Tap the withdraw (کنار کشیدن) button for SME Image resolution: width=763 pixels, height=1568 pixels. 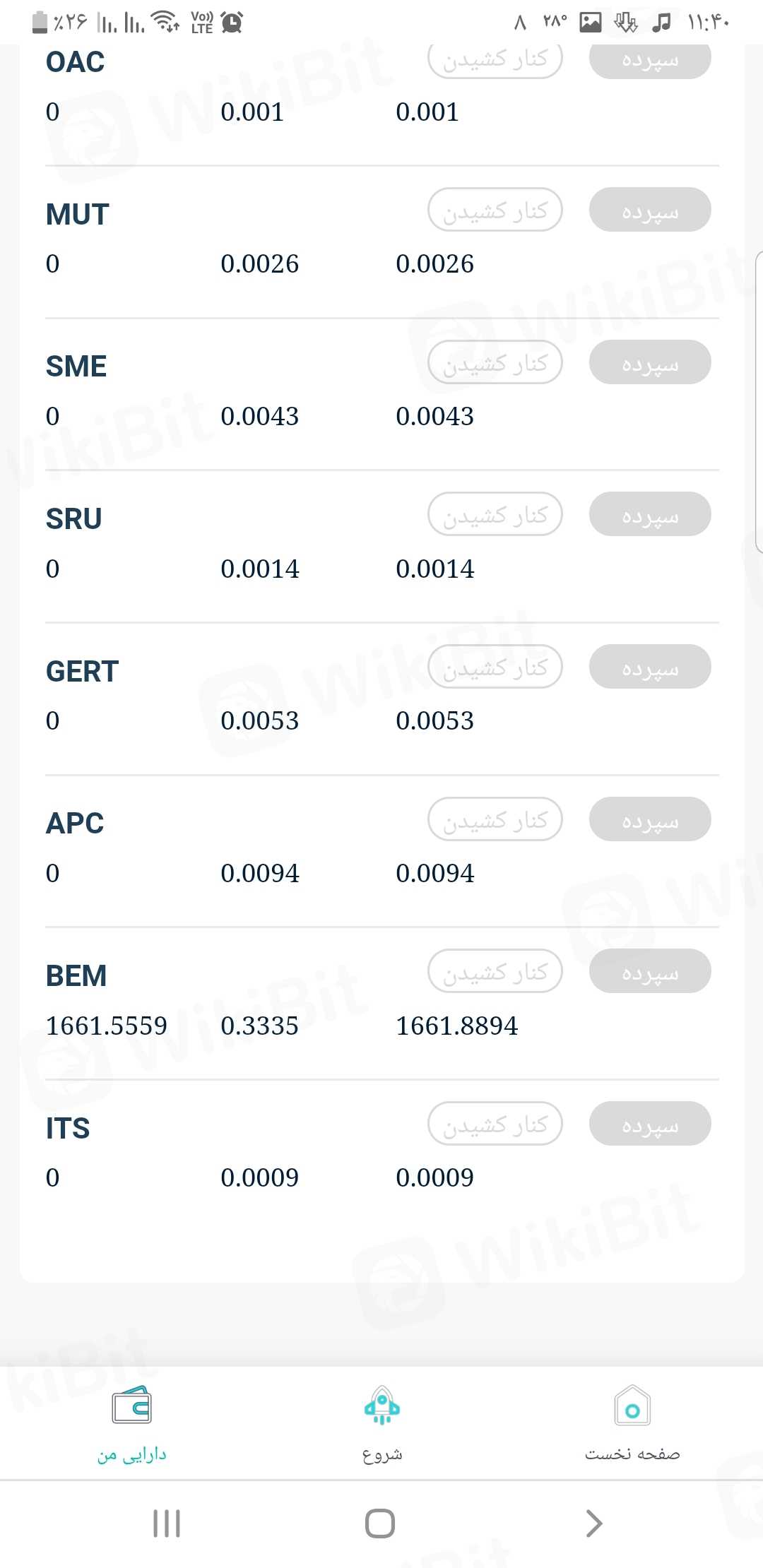[x=495, y=362]
